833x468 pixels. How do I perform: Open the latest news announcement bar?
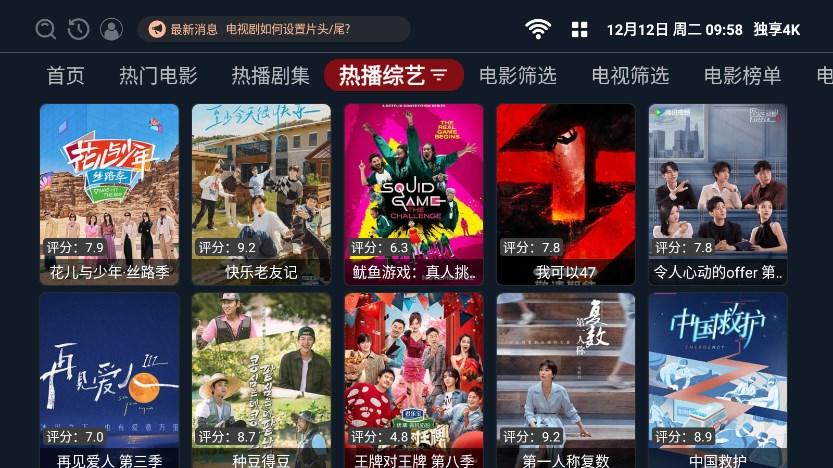273,29
